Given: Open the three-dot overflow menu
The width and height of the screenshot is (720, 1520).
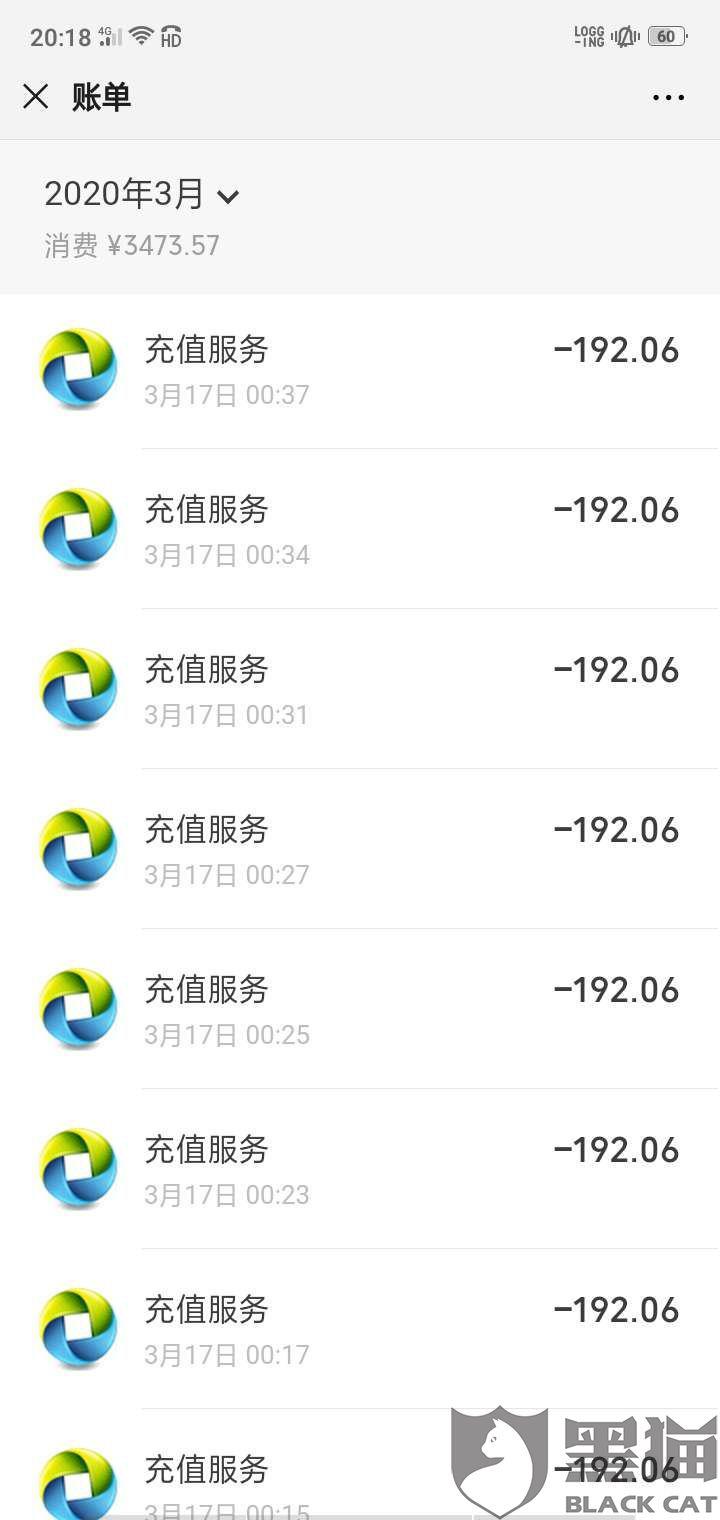Looking at the screenshot, I should coord(668,97).
